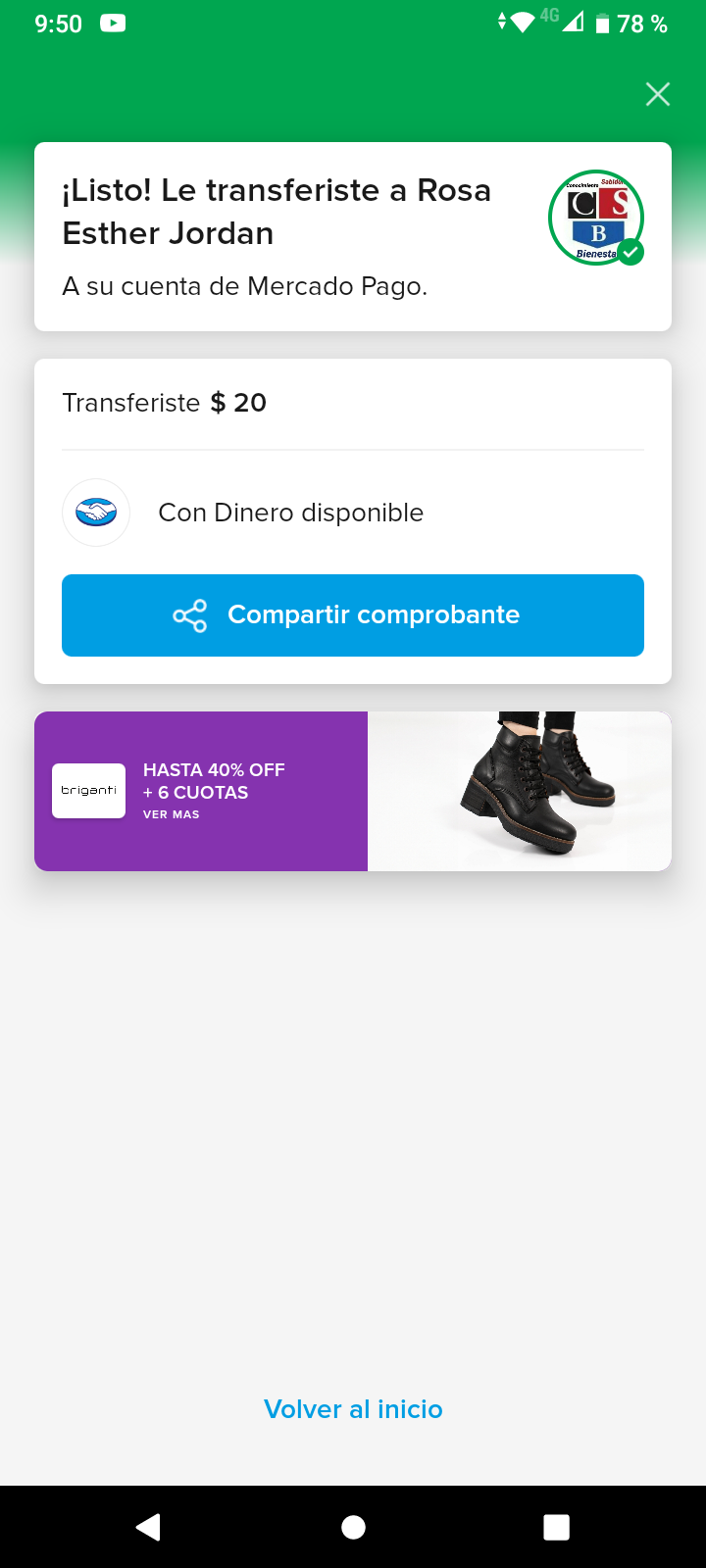Go to the phone's home screen
This screenshot has width=706, height=1568.
pyautogui.click(x=353, y=1527)
